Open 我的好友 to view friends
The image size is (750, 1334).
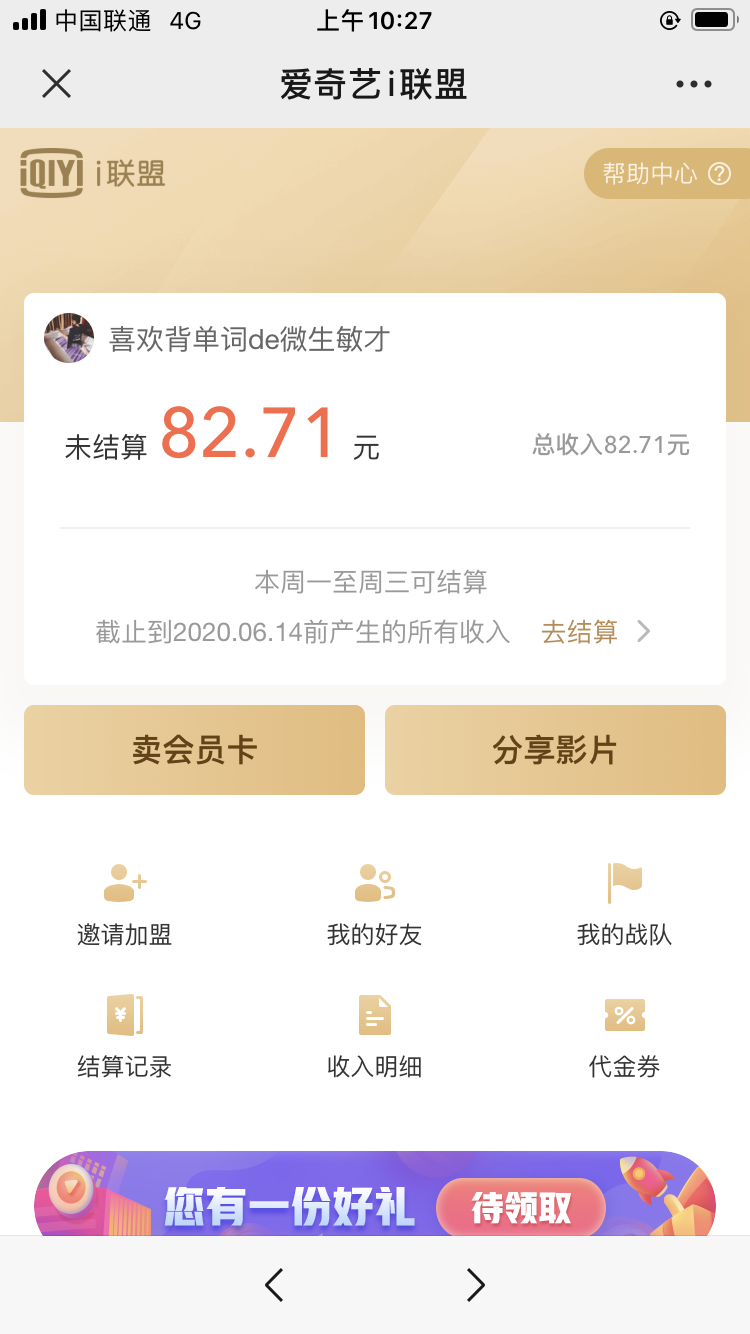[374, 902]
